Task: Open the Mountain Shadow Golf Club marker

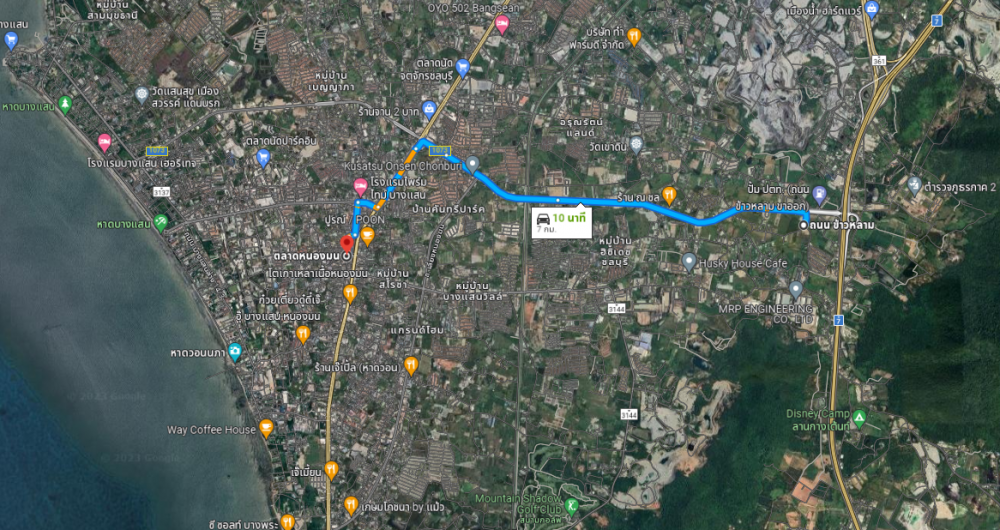Action: tap(571, 506)
